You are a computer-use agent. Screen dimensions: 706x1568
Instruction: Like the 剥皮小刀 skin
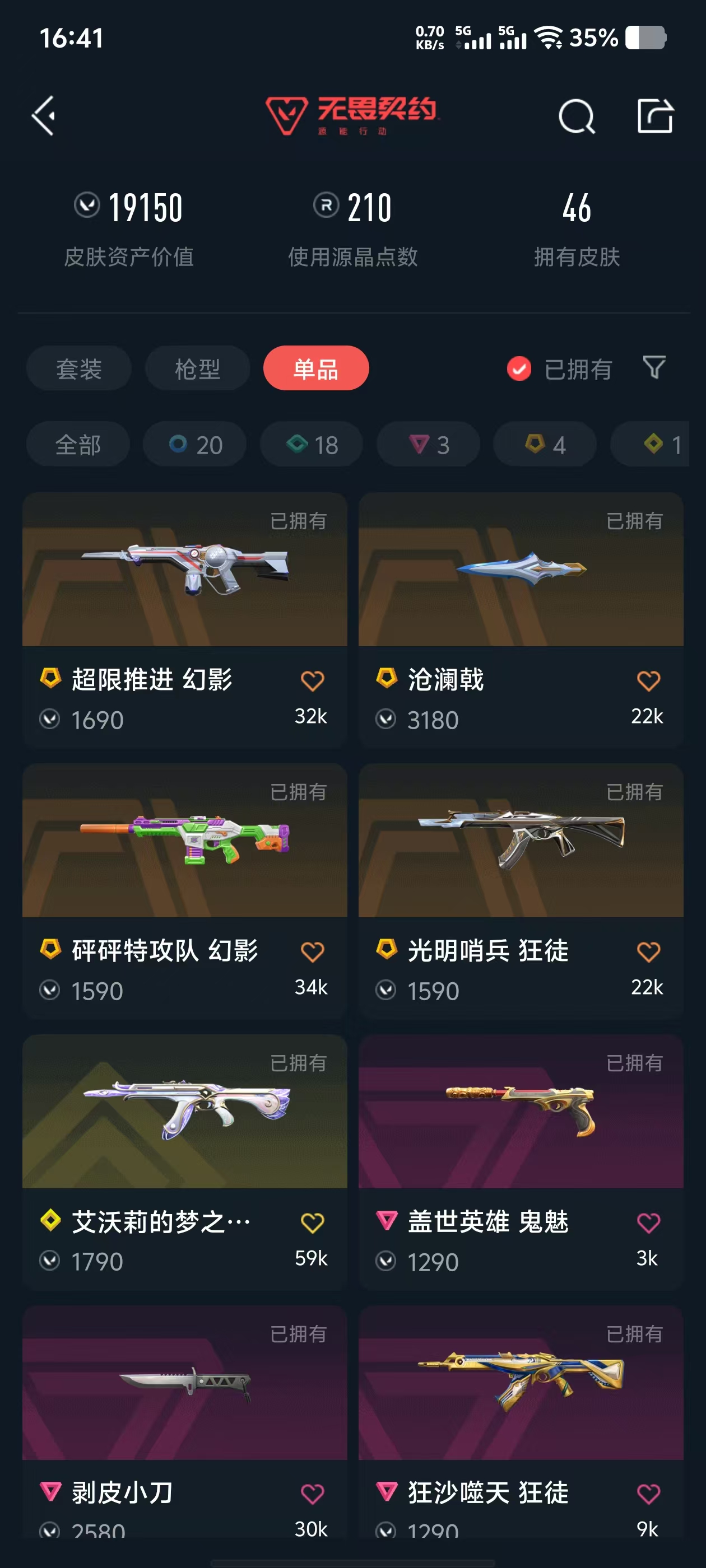[x=312, y=1493]
